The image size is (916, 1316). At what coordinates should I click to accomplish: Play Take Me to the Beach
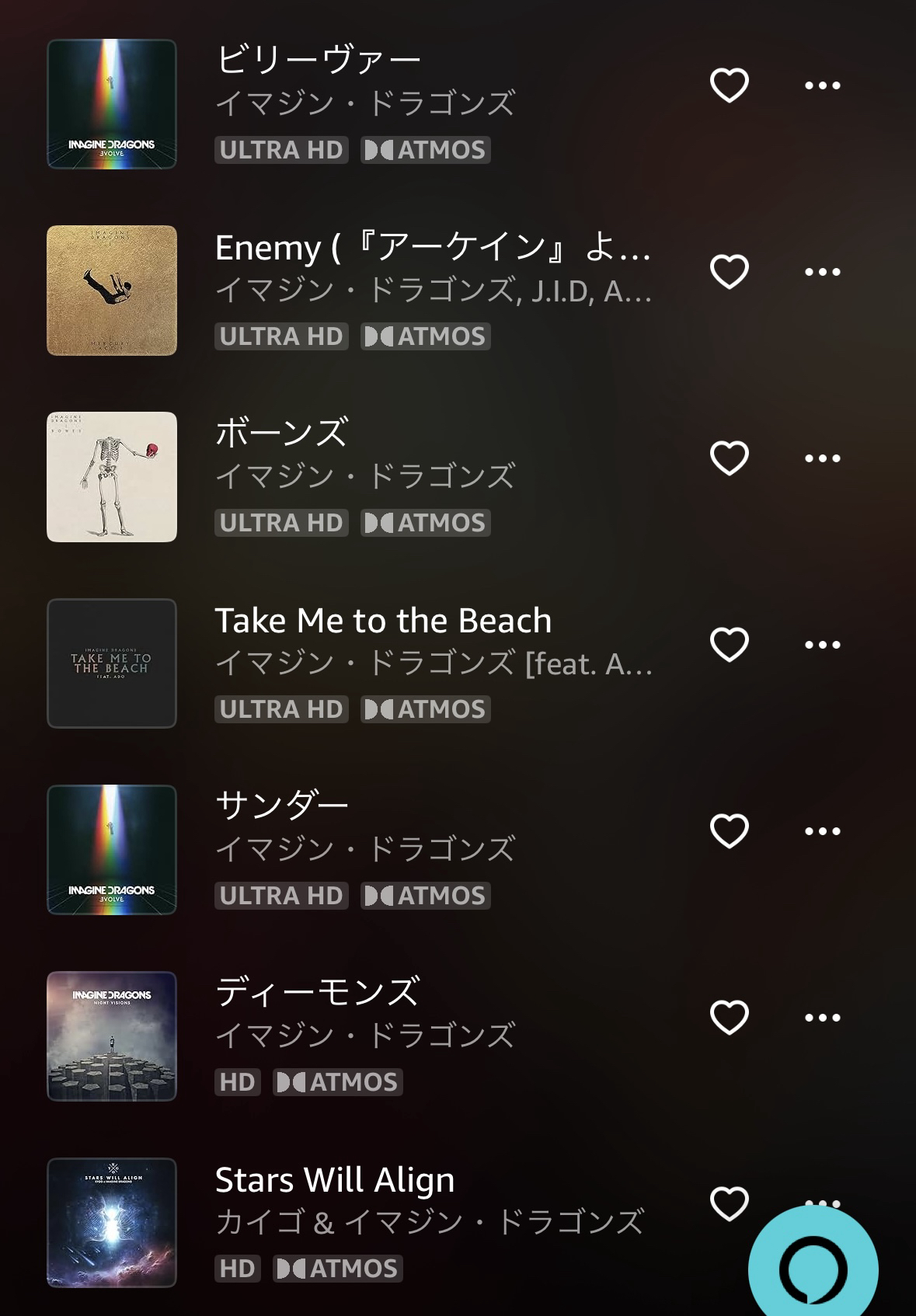383,621
